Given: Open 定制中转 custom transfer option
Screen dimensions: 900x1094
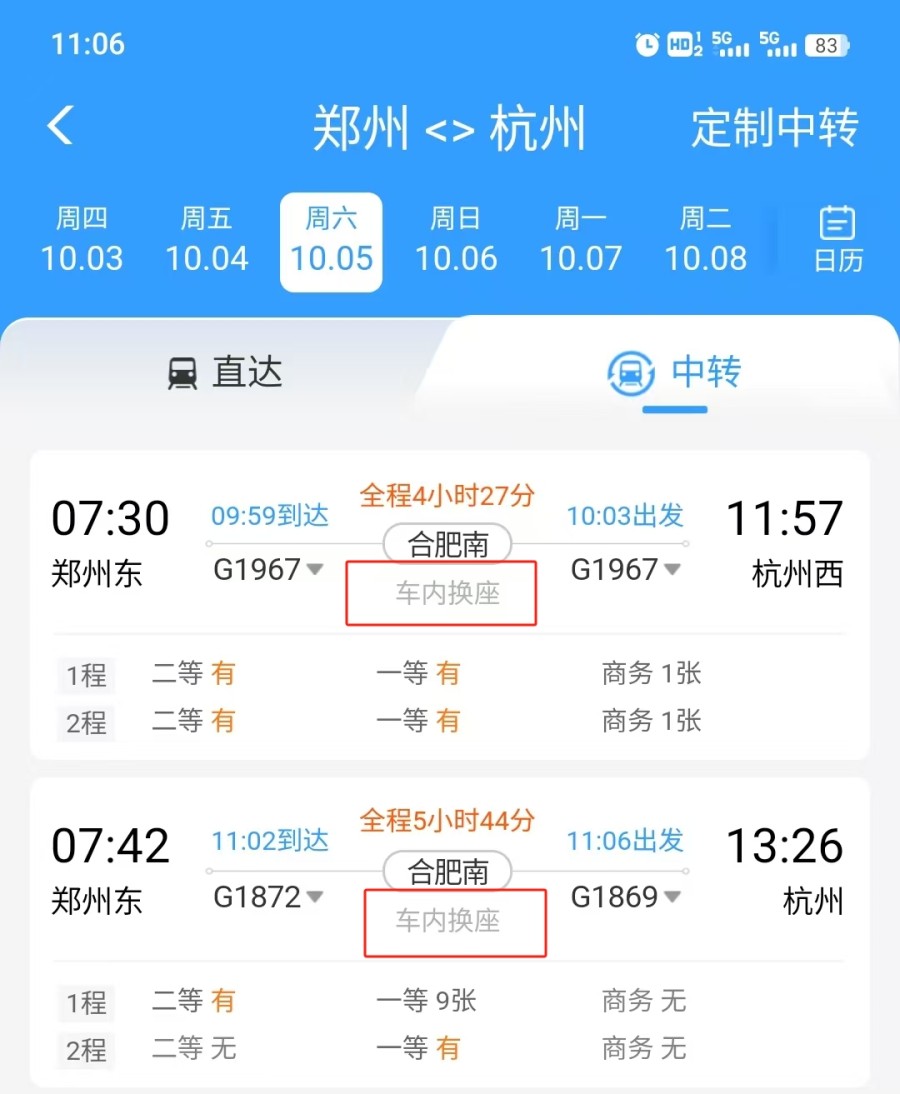Looking at the screenshot, I should (x=774, y=128).
